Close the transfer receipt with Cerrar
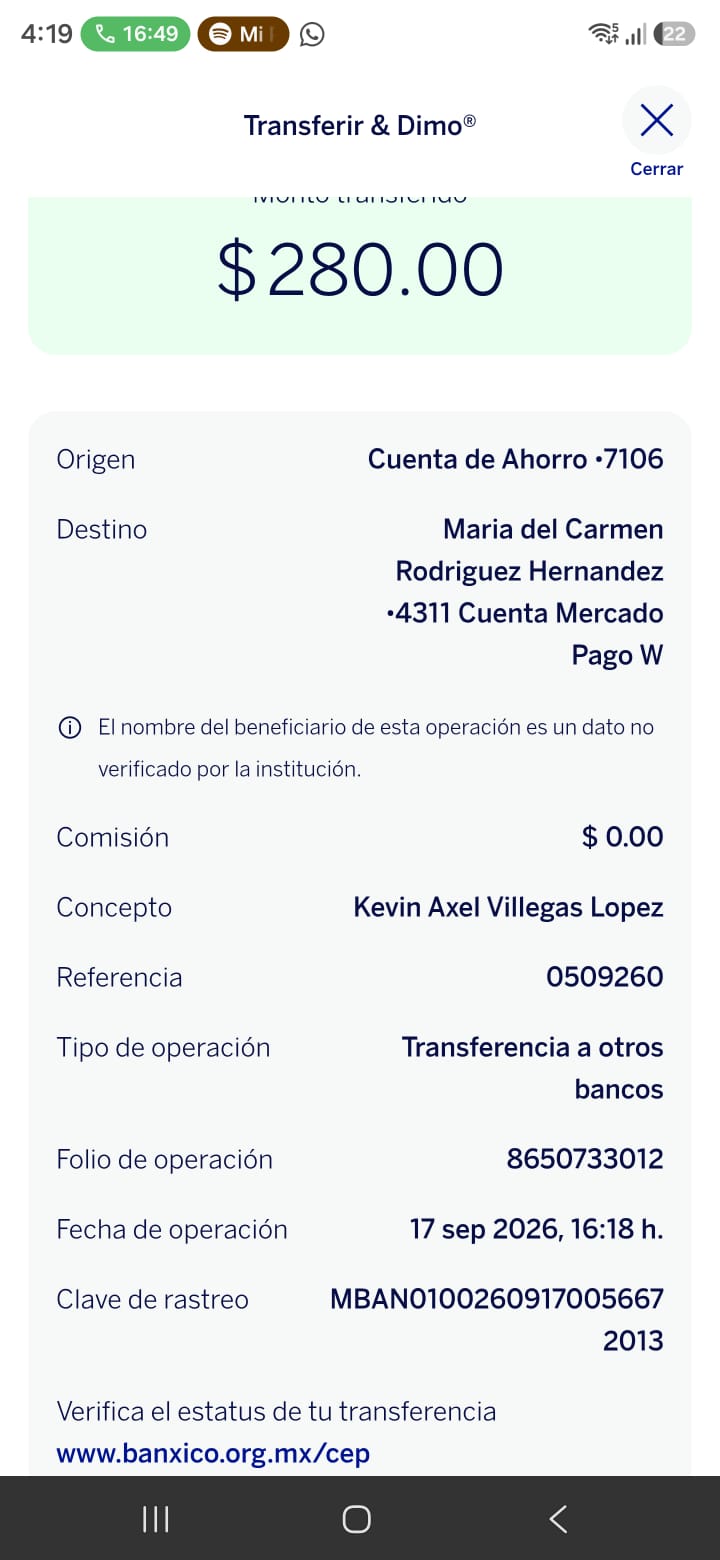 point(656,133)
